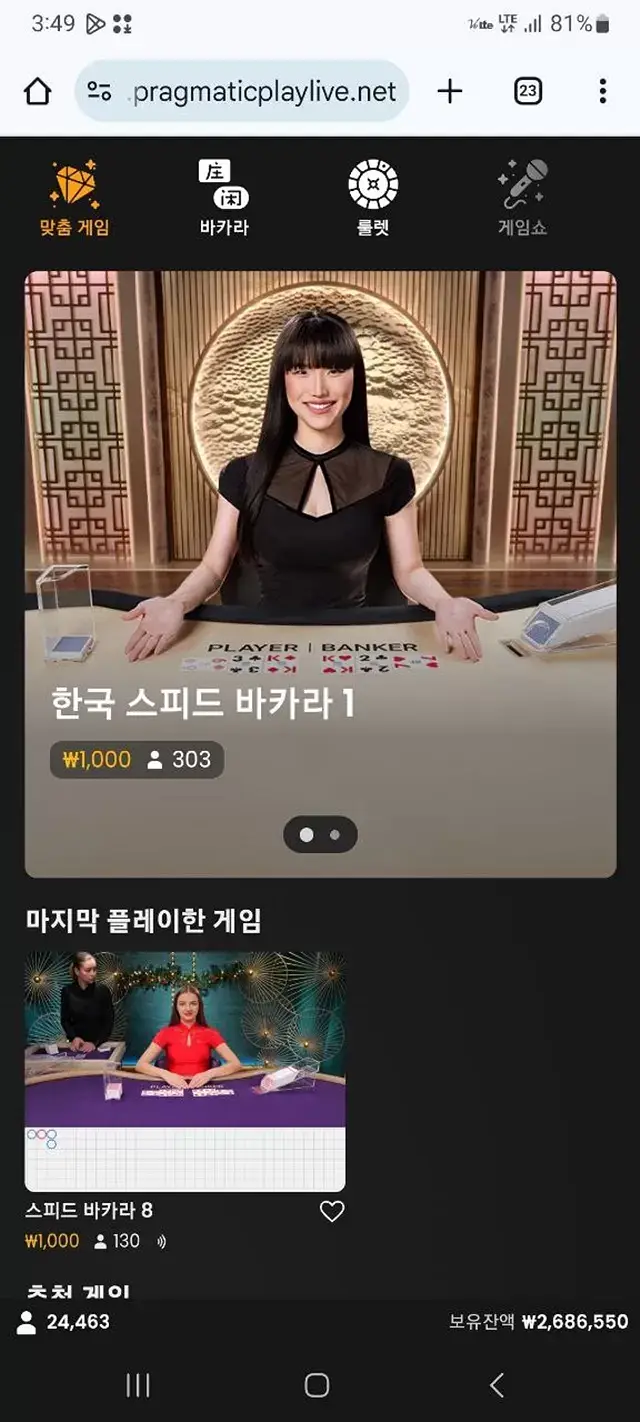Screen dimensions: 640x1422
Task: Select the 맞춤 게임 category
Action: click(x=75, y=198)
